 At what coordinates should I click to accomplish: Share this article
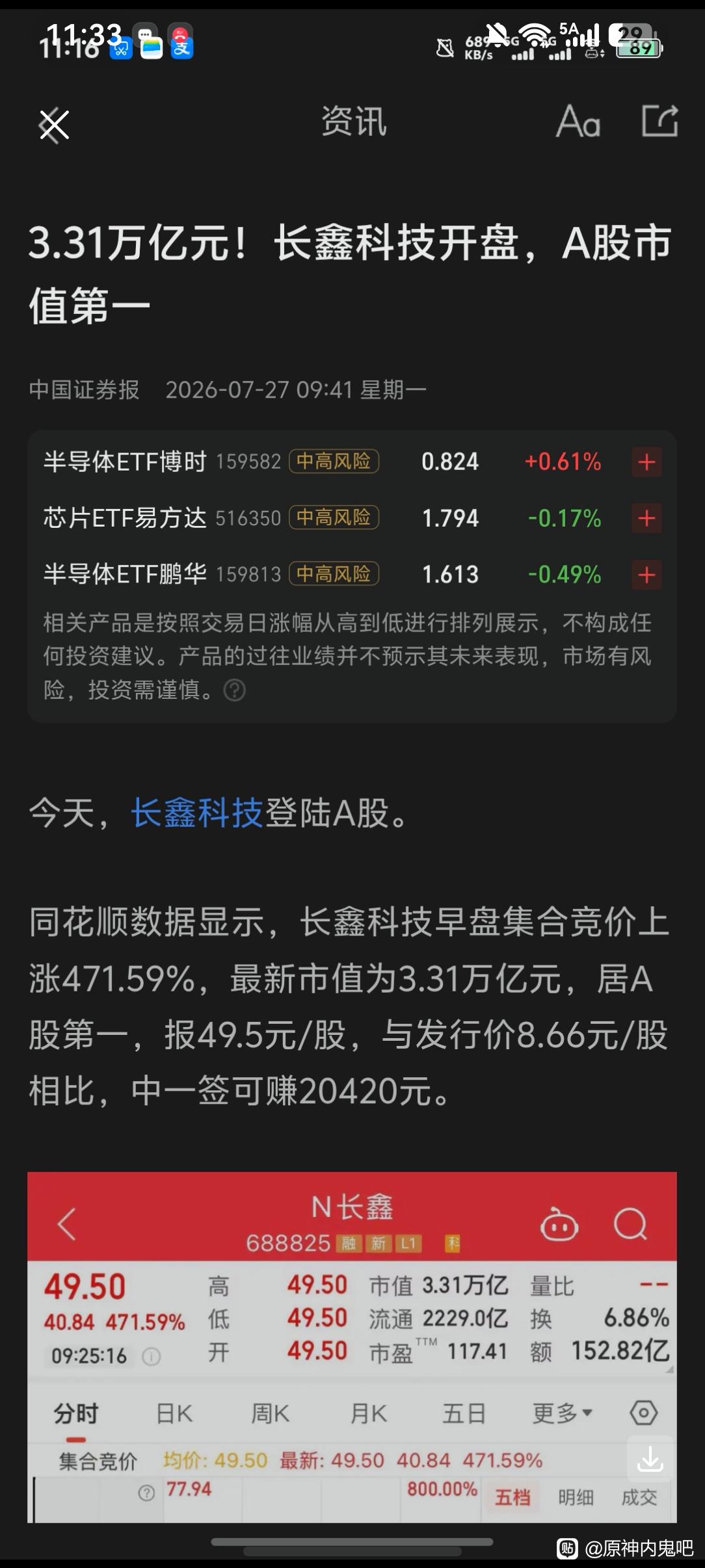coord(660,121)
